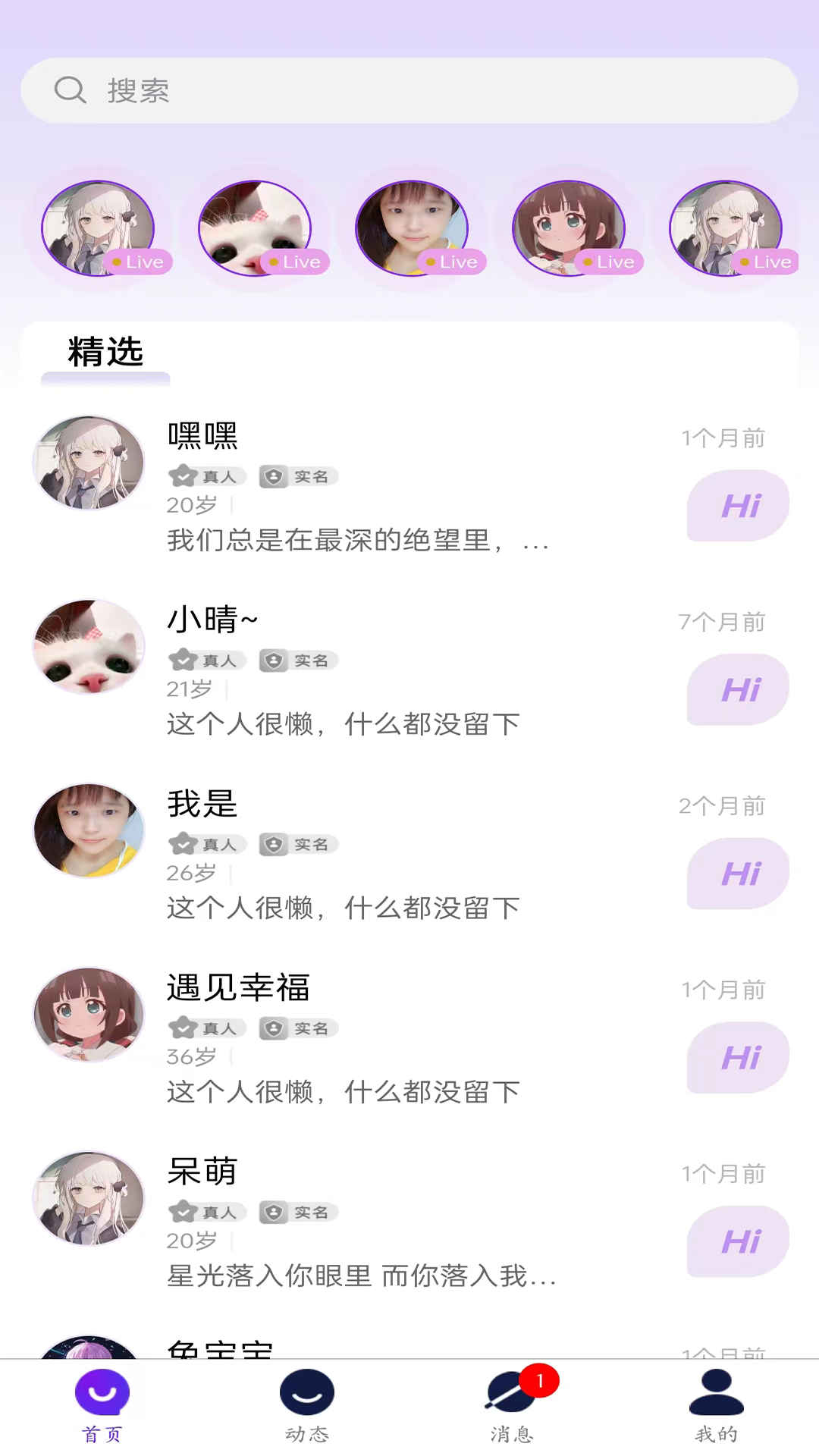Say Hi to 嘿嘿
This screenshot has height=1456, width=819.
(739, 506)
